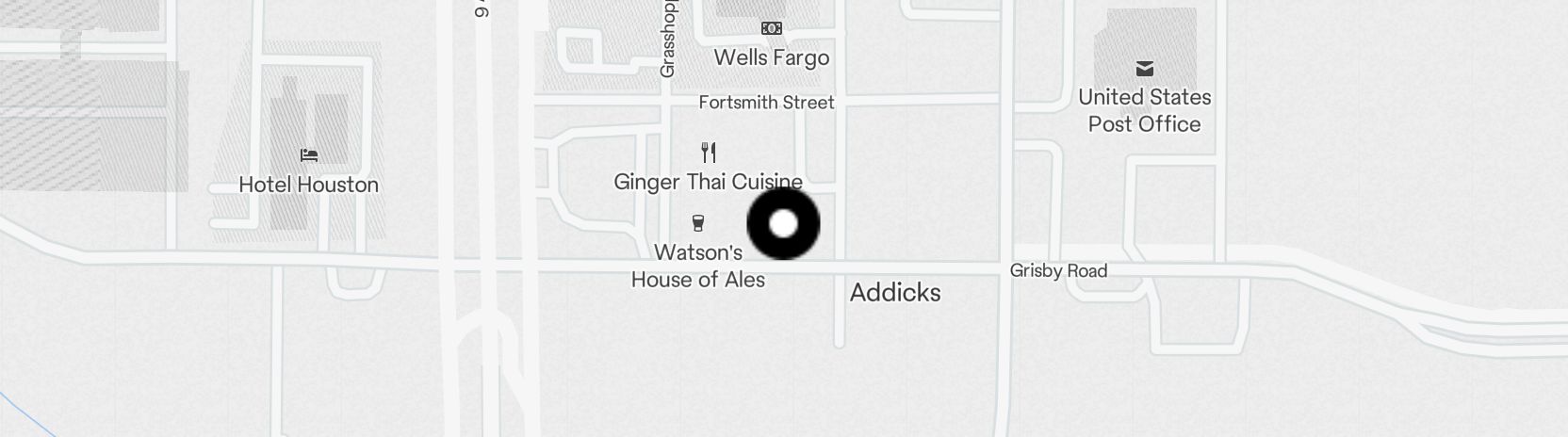
Task: Open Hotel Houston place on map
Action: point(309,155)
